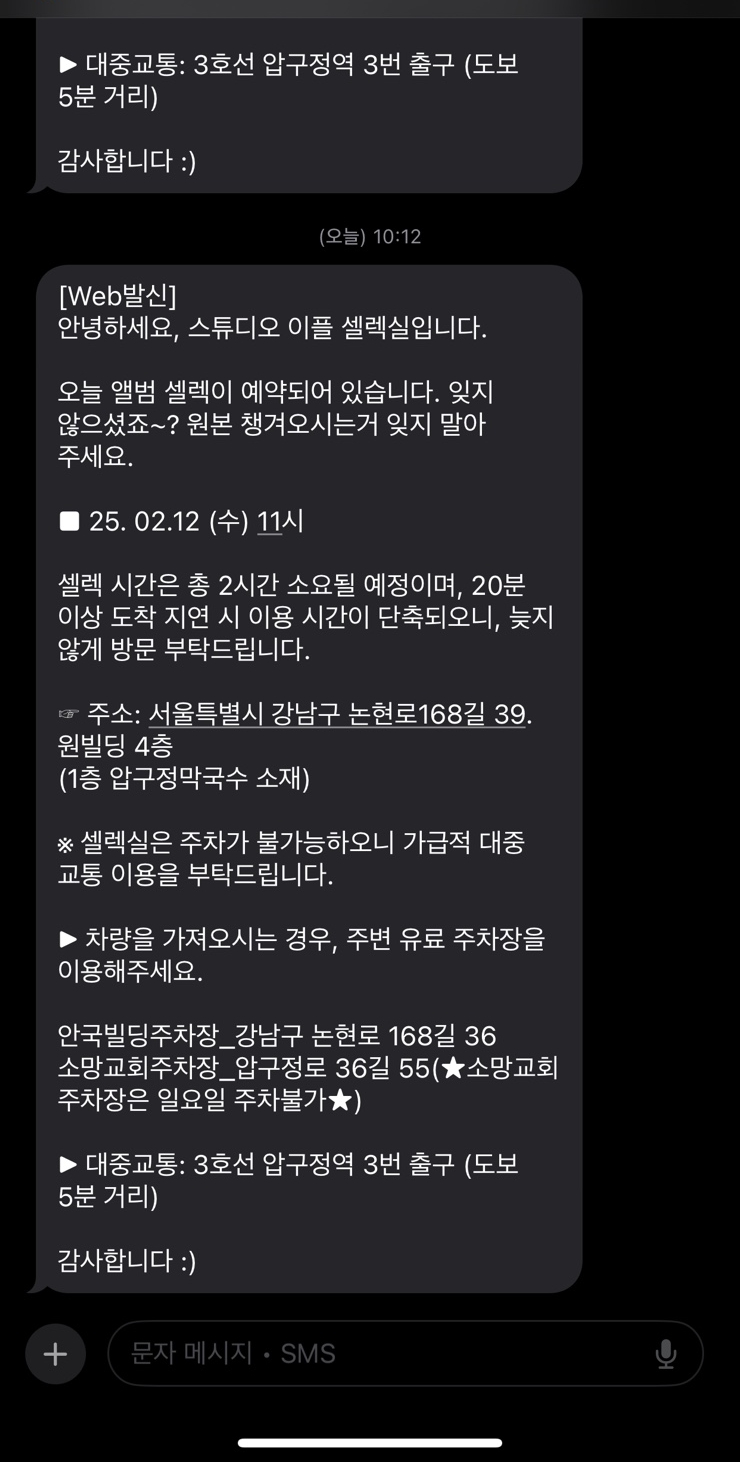Viewport: 740px width, 1462px height.
Task: Start voice dictation with the microphone icon
Action: click(665, 1354)
